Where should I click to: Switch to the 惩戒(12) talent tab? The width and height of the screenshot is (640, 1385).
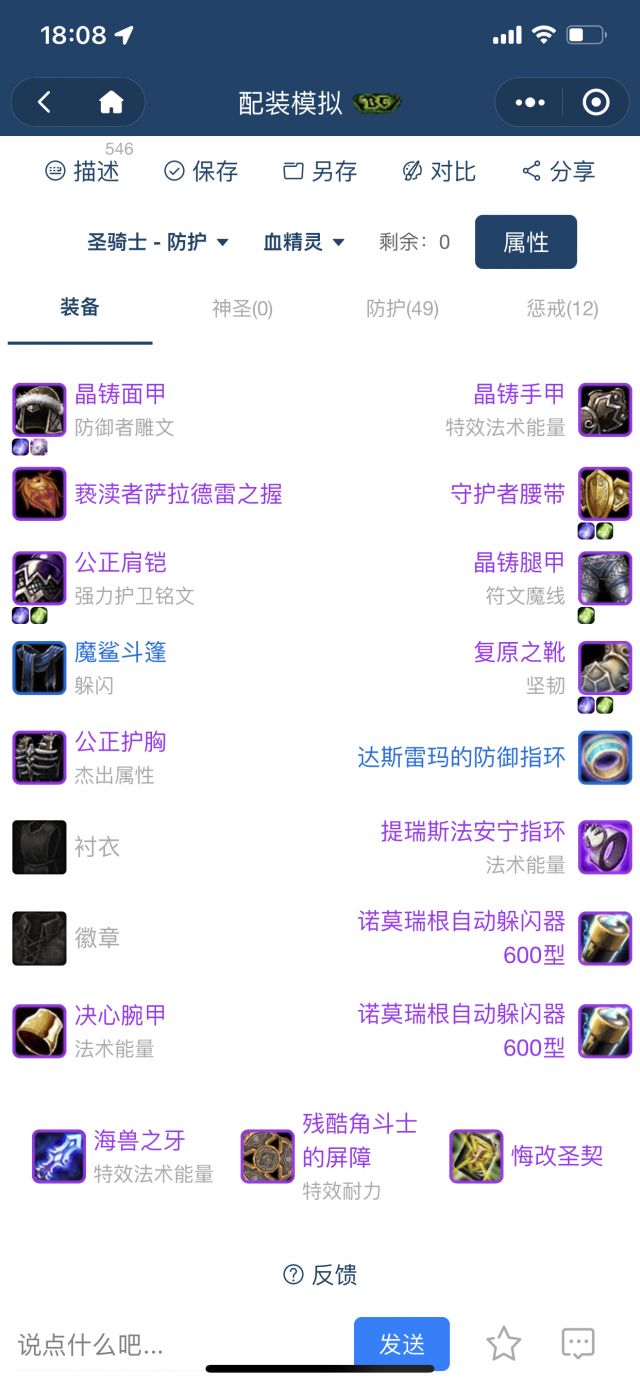pyautogui.click(x=562, y=308)
